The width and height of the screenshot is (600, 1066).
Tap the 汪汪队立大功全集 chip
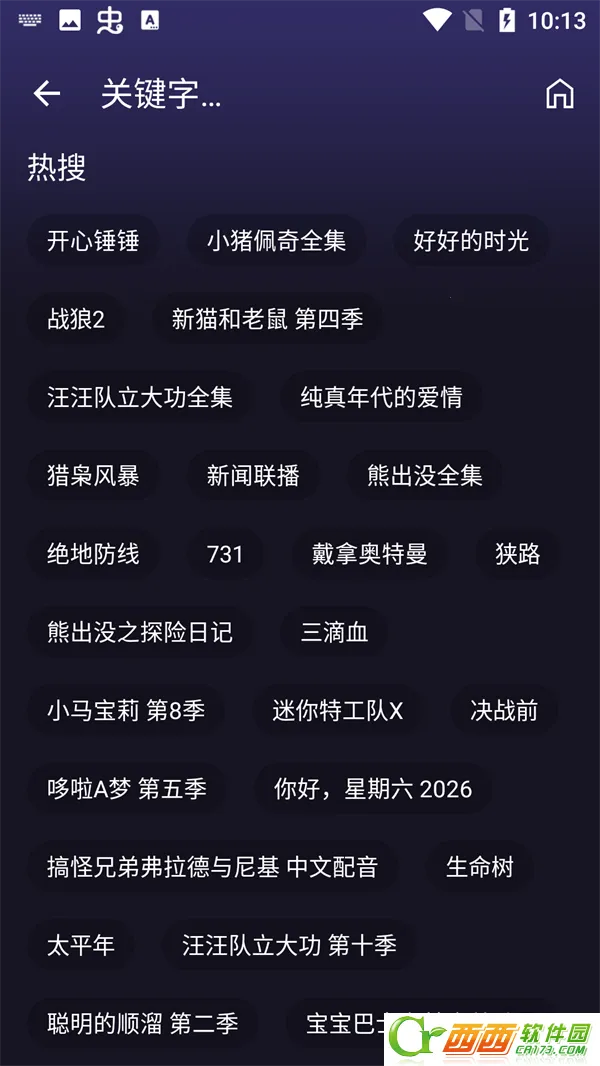click(140, 397)
